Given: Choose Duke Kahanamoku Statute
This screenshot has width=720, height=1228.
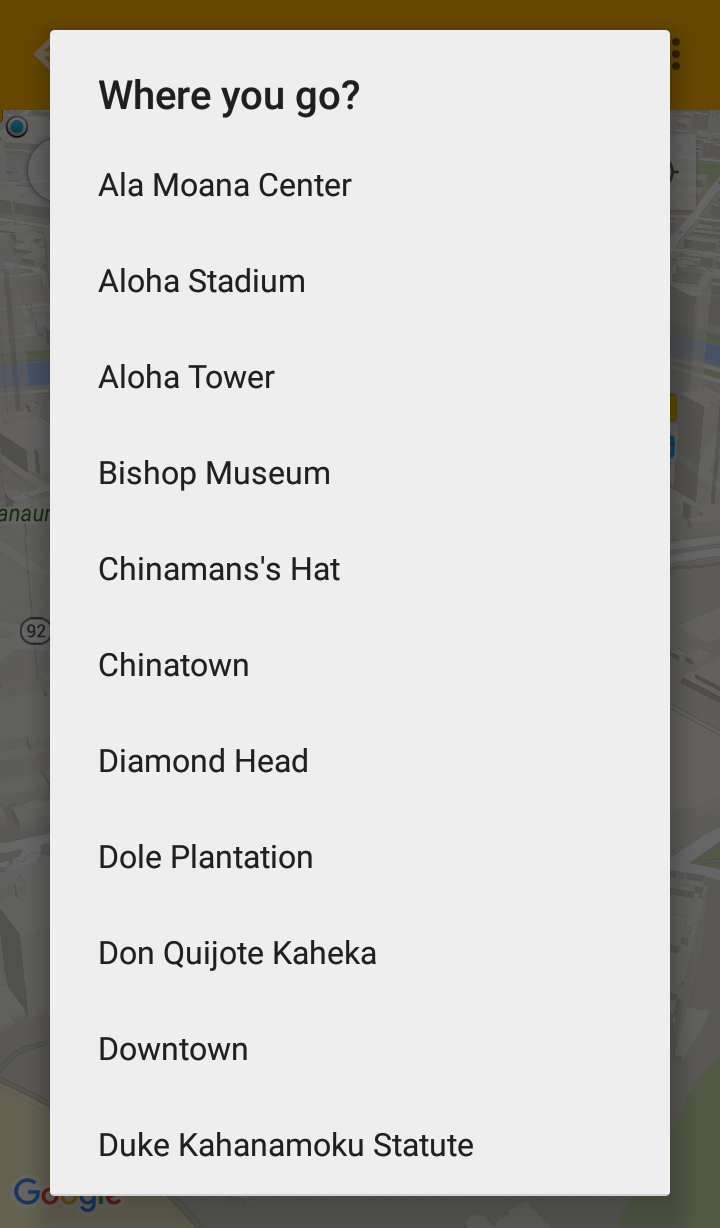Looking at the screenshot, I should click(x=286, y=1146).
